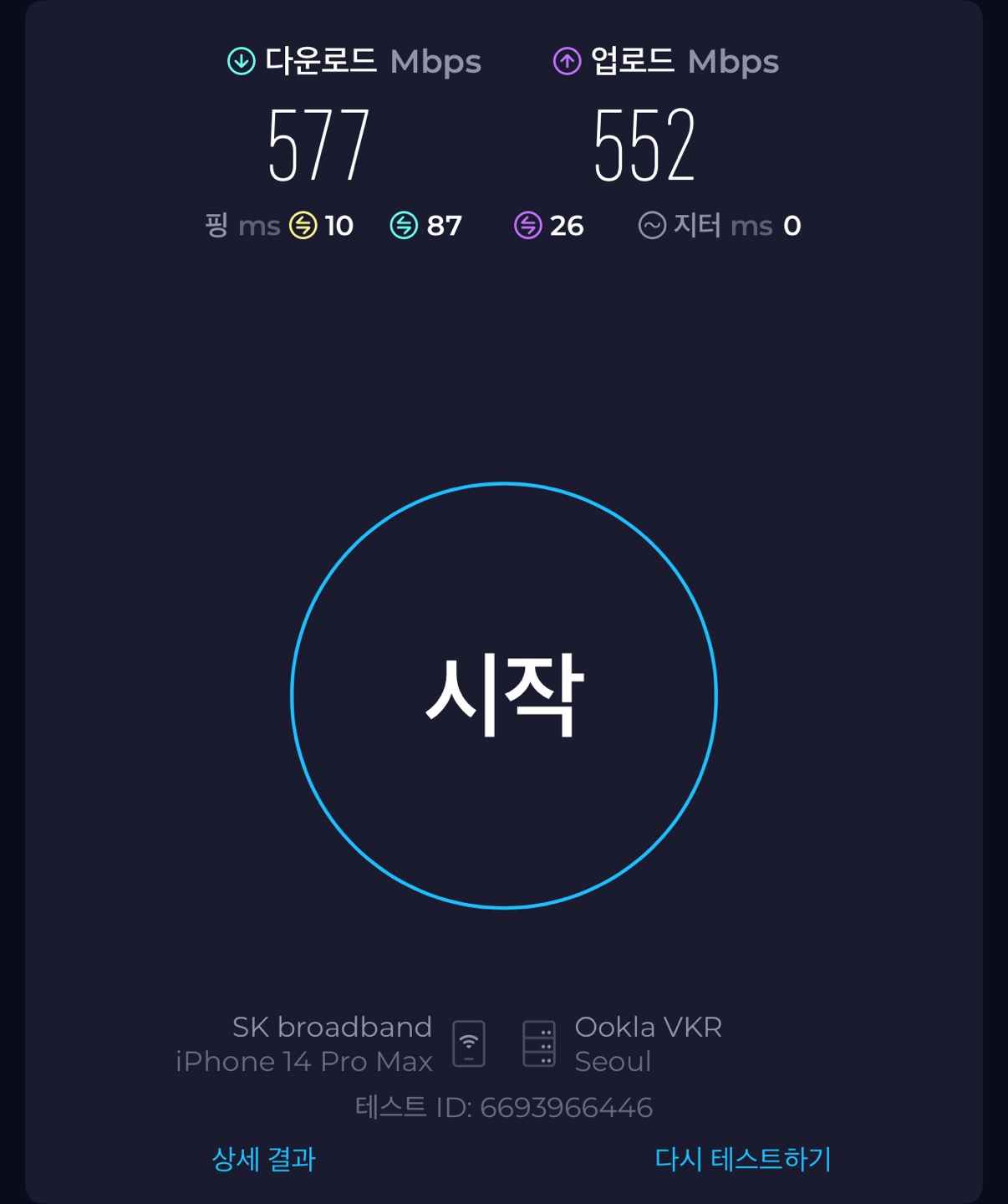The height and width of the screenshot is (1204, 1008).
Task: Change the Ookla VKR Seoul server
Action: coord(647,1043)
